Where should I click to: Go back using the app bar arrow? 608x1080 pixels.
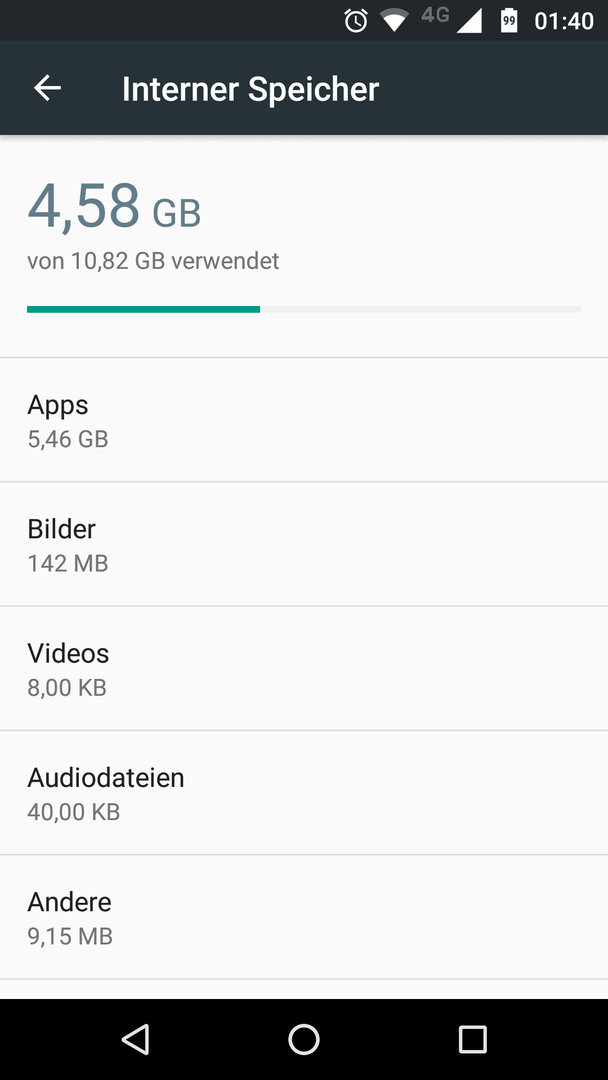click(48, 88)
